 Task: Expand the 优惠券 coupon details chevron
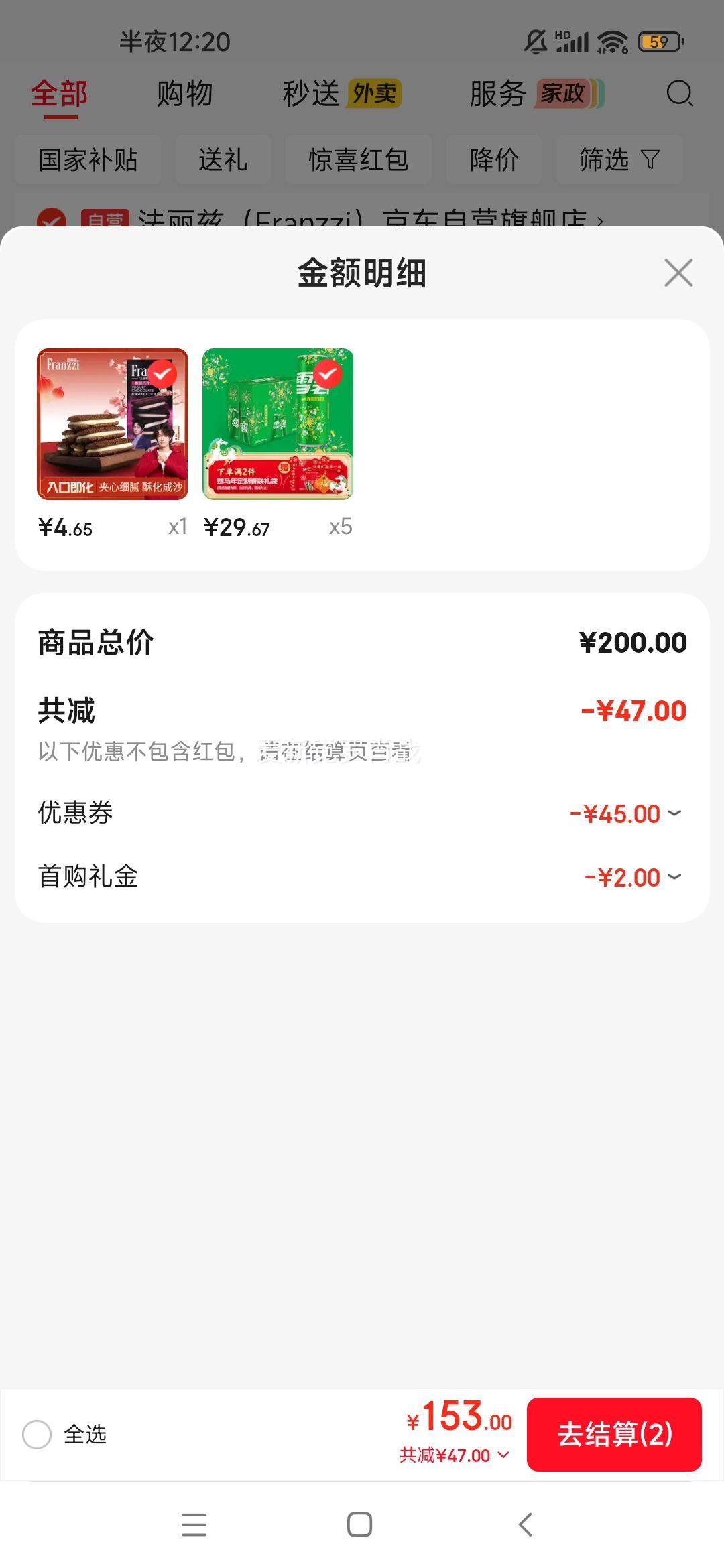click(676, 813)
